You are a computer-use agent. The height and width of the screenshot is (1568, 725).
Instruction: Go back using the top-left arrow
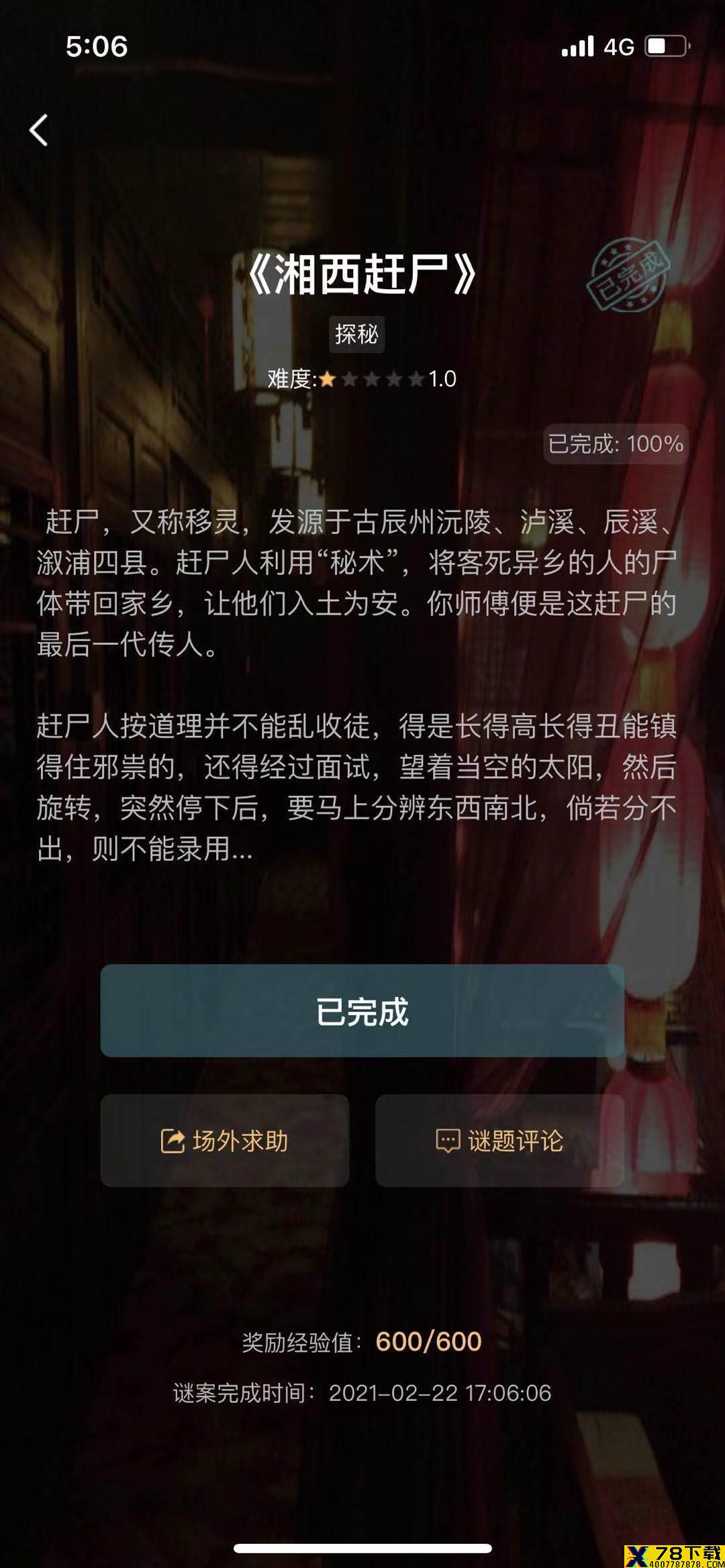[39, 130]
